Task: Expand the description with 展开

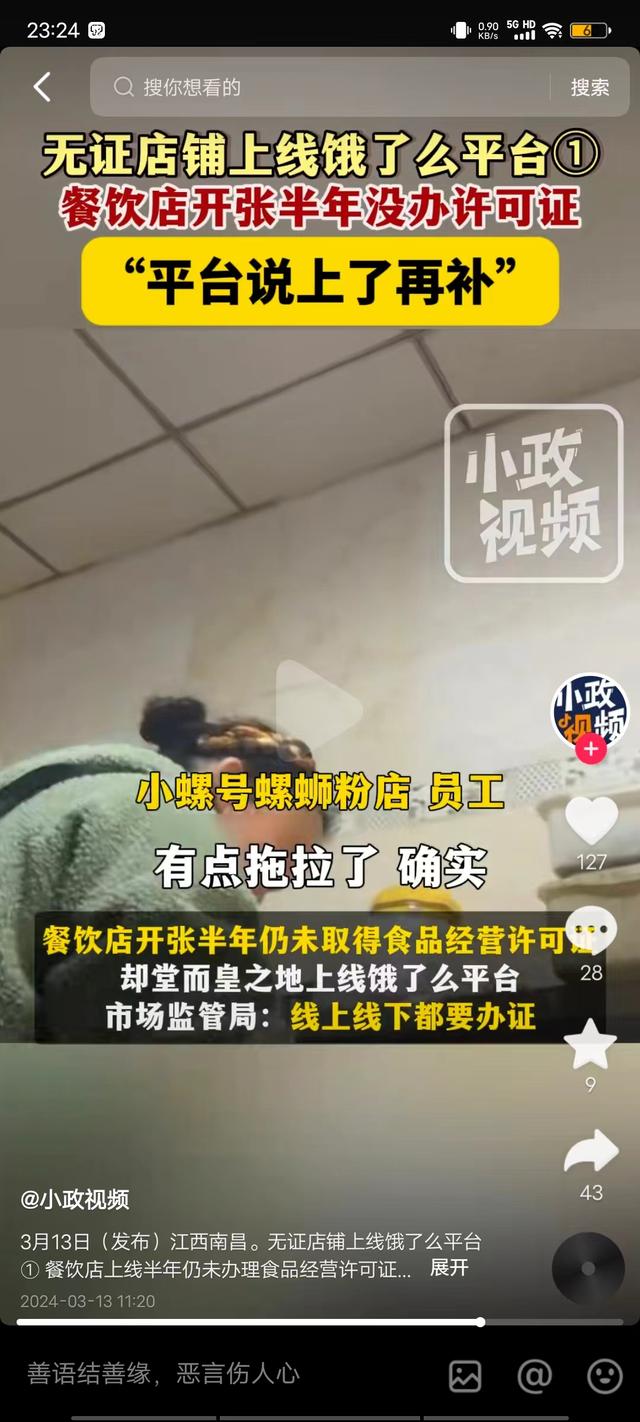Action: pos(449,1268)
